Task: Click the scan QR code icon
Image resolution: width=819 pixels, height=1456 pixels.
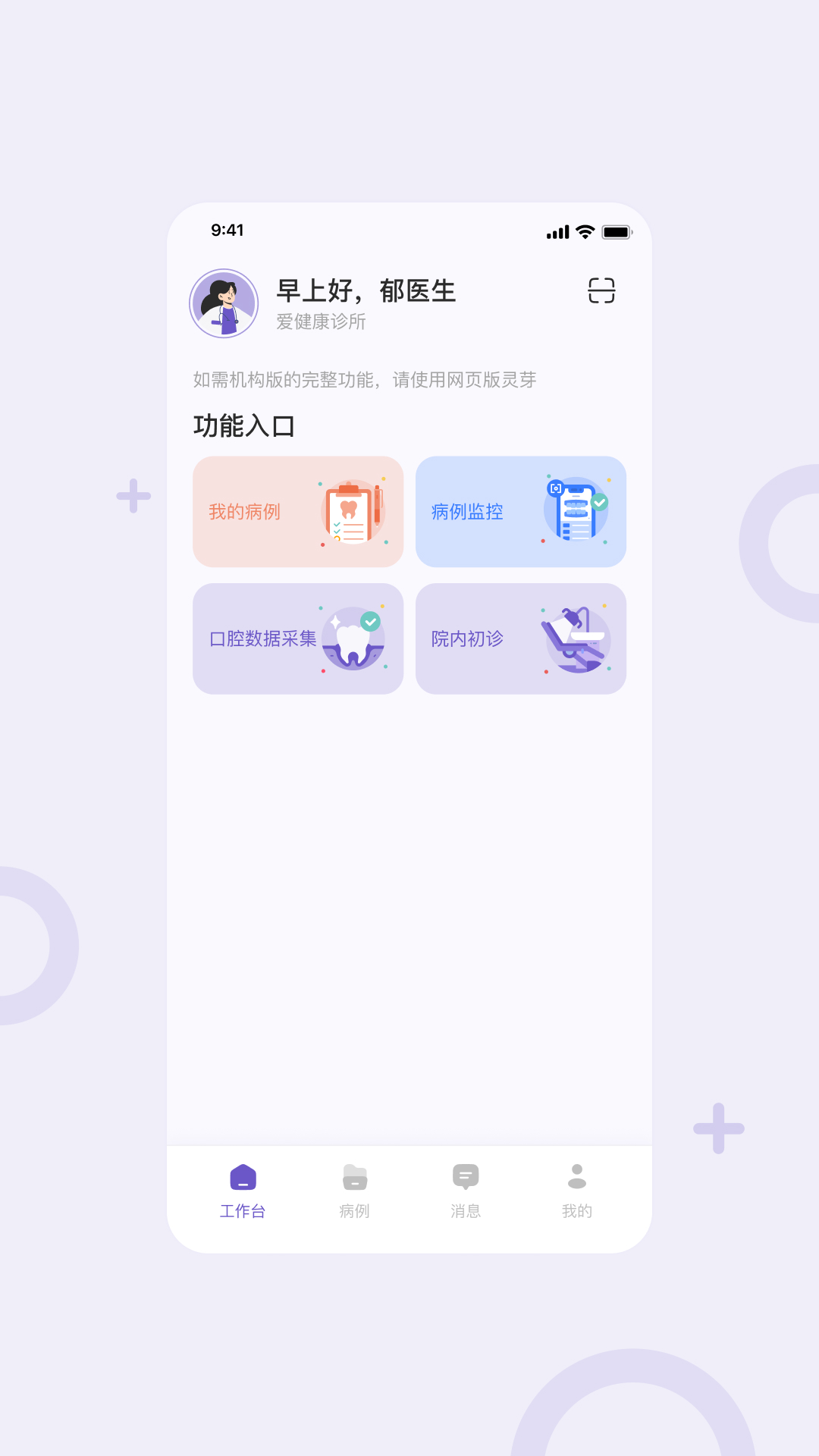Action: [x=603, y=290]
